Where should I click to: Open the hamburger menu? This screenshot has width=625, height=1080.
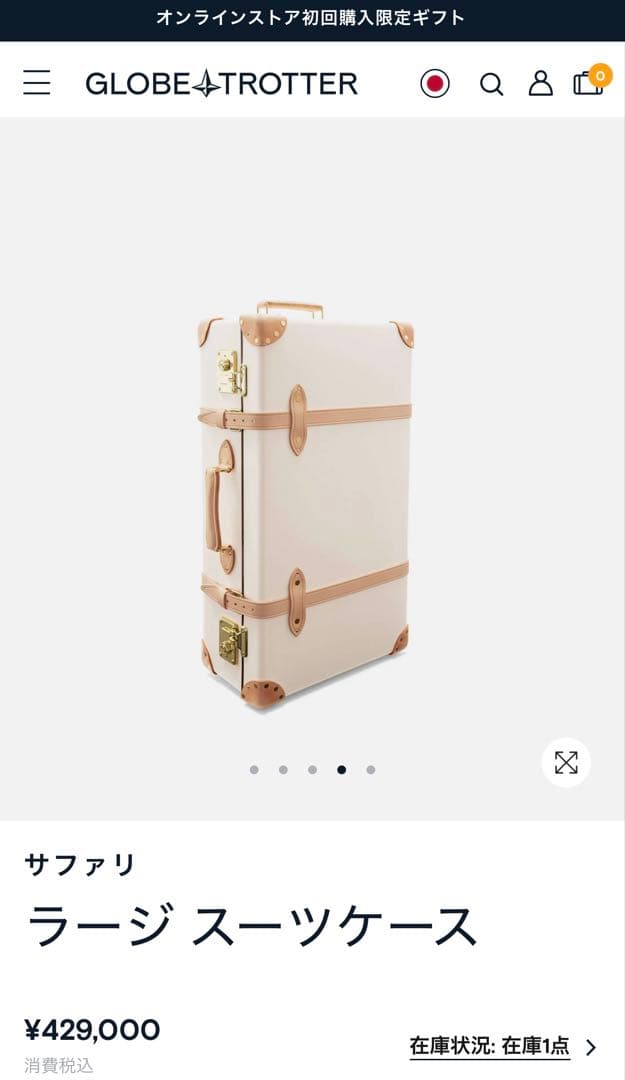37,83
